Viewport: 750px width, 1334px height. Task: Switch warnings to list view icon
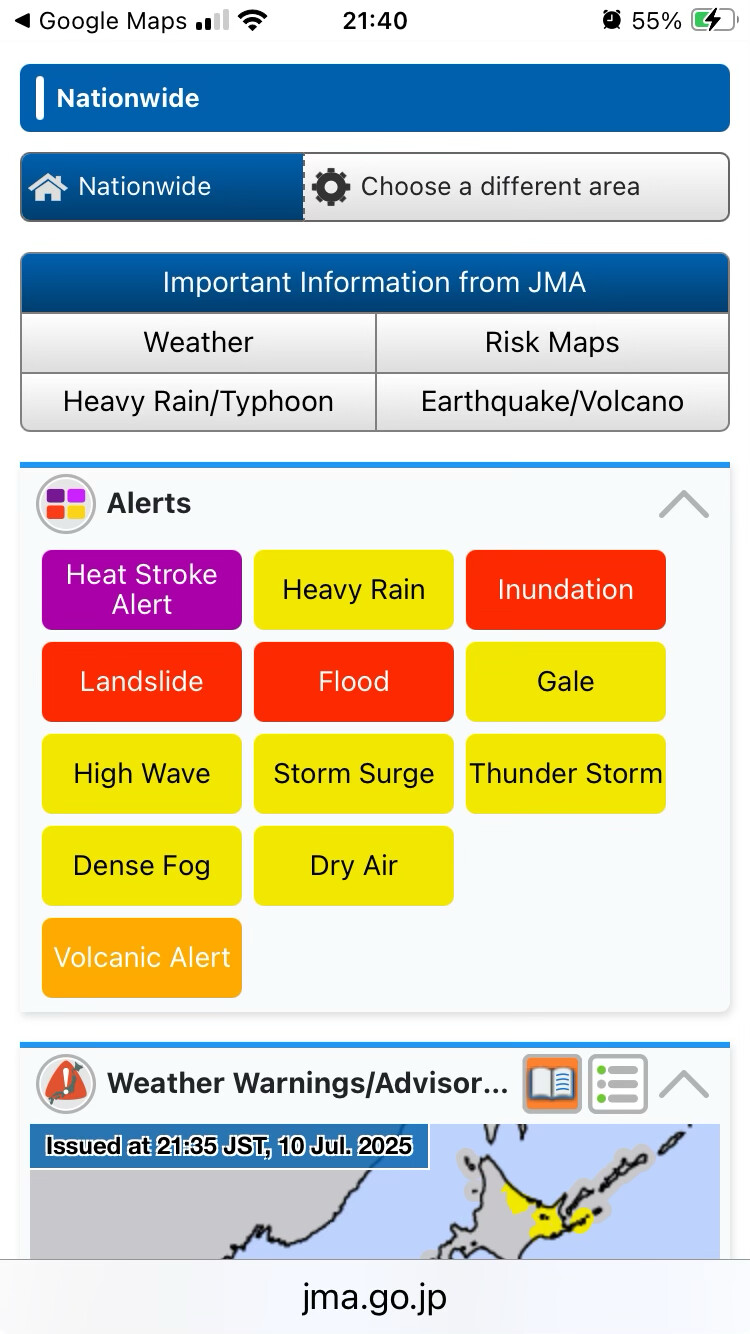[x=618, y=1084]
